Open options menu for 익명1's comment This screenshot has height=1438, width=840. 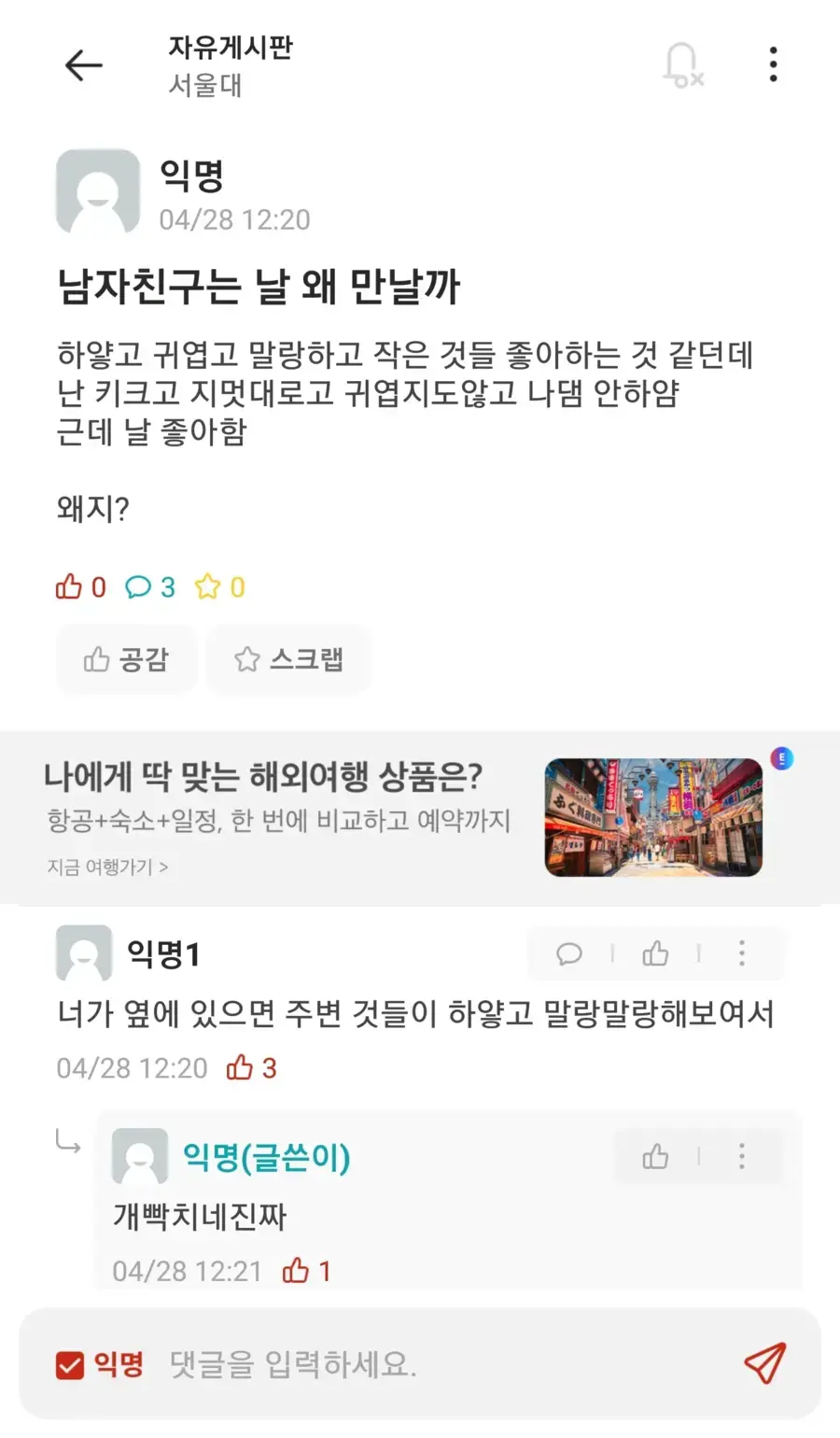[741, 954]
